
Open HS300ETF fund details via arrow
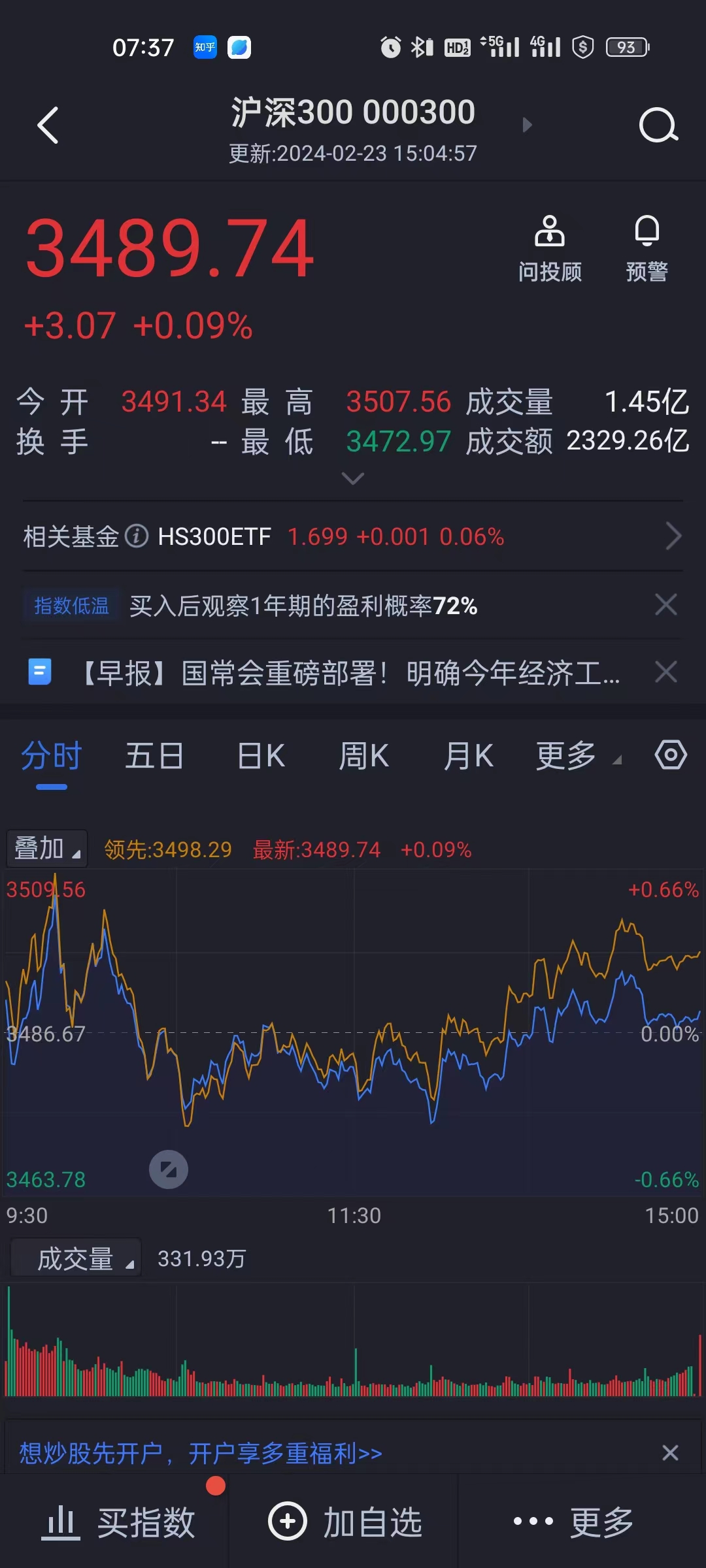point(675,536)
